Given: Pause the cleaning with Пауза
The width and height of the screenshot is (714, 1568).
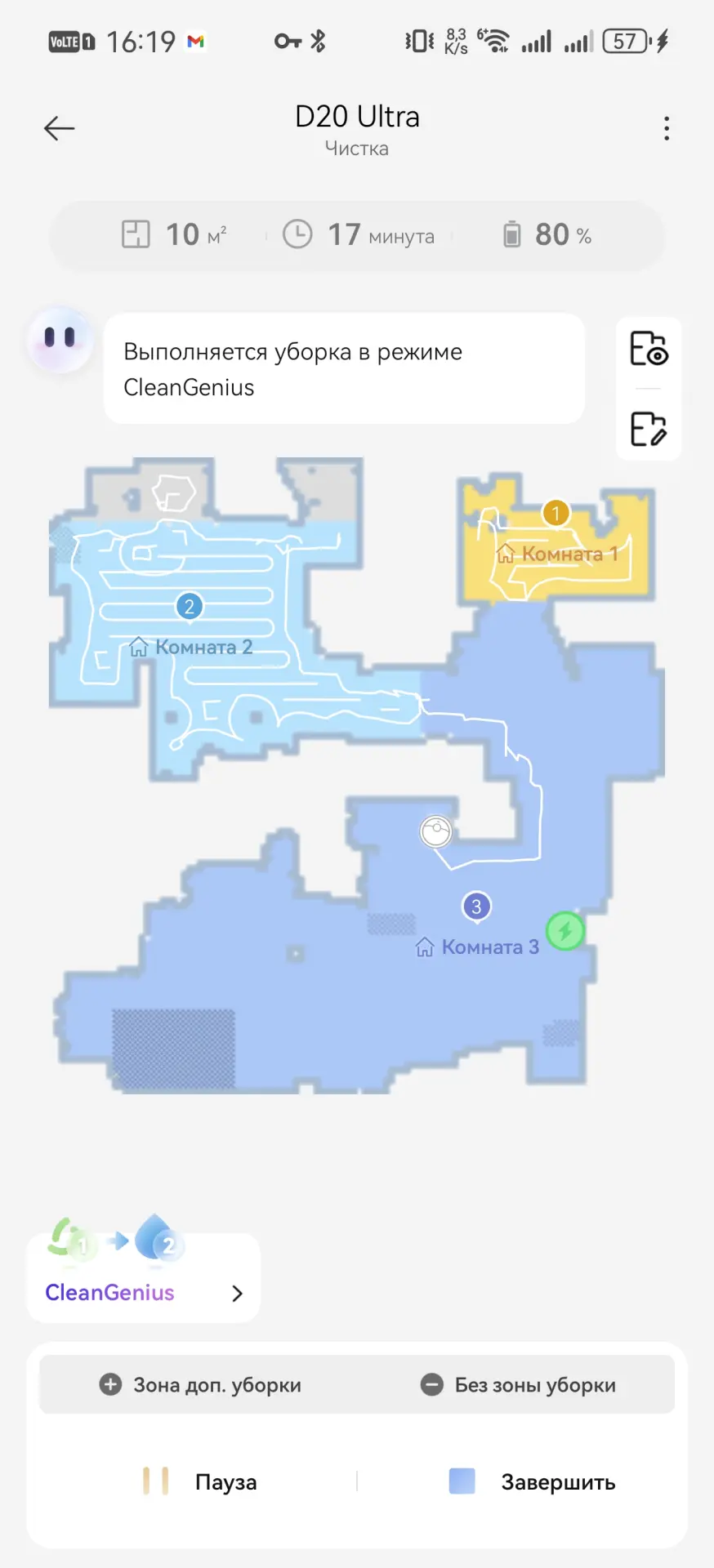Looking at the screenshot, I should 200,1481.
